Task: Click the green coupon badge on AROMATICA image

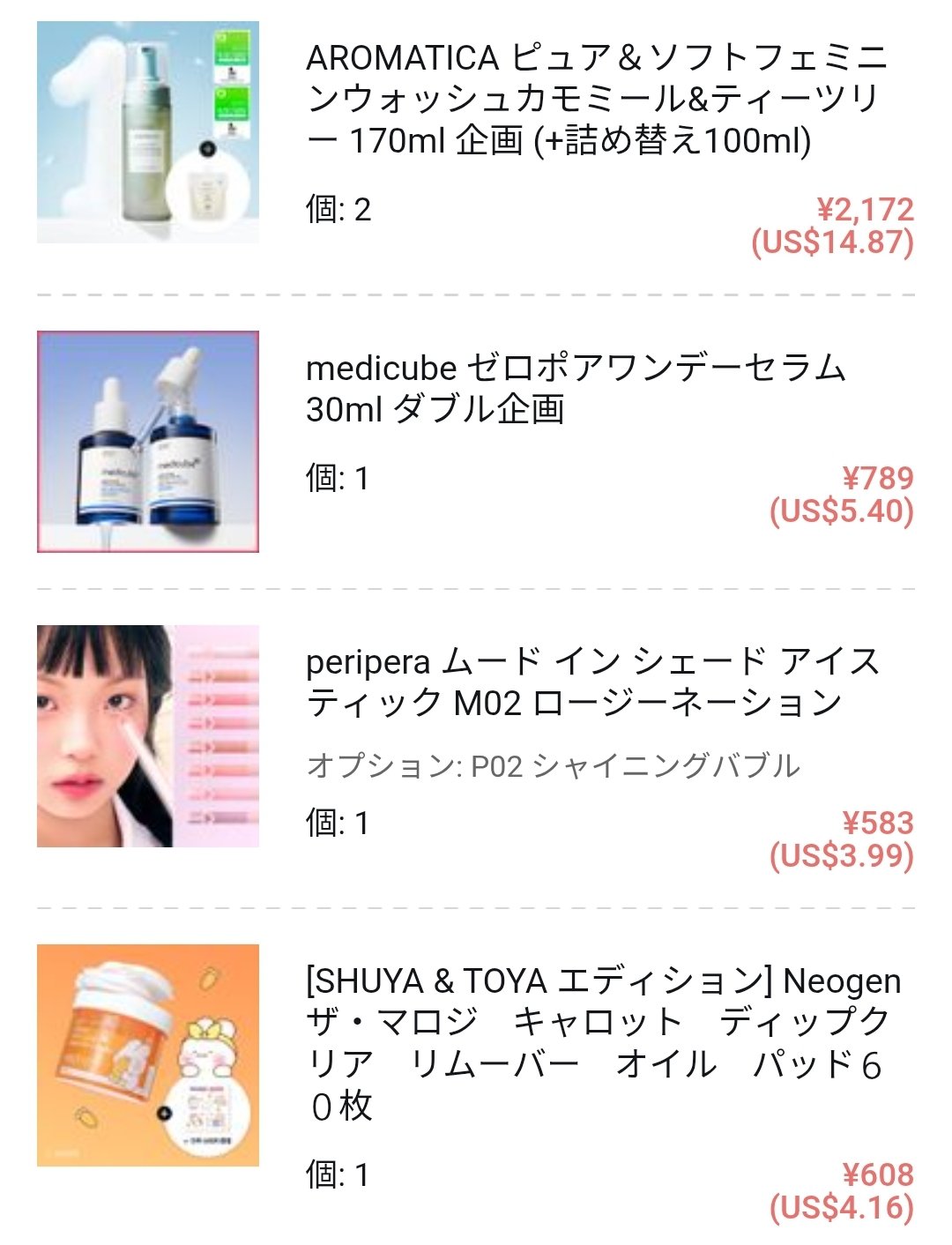Action: coord(232,48)
